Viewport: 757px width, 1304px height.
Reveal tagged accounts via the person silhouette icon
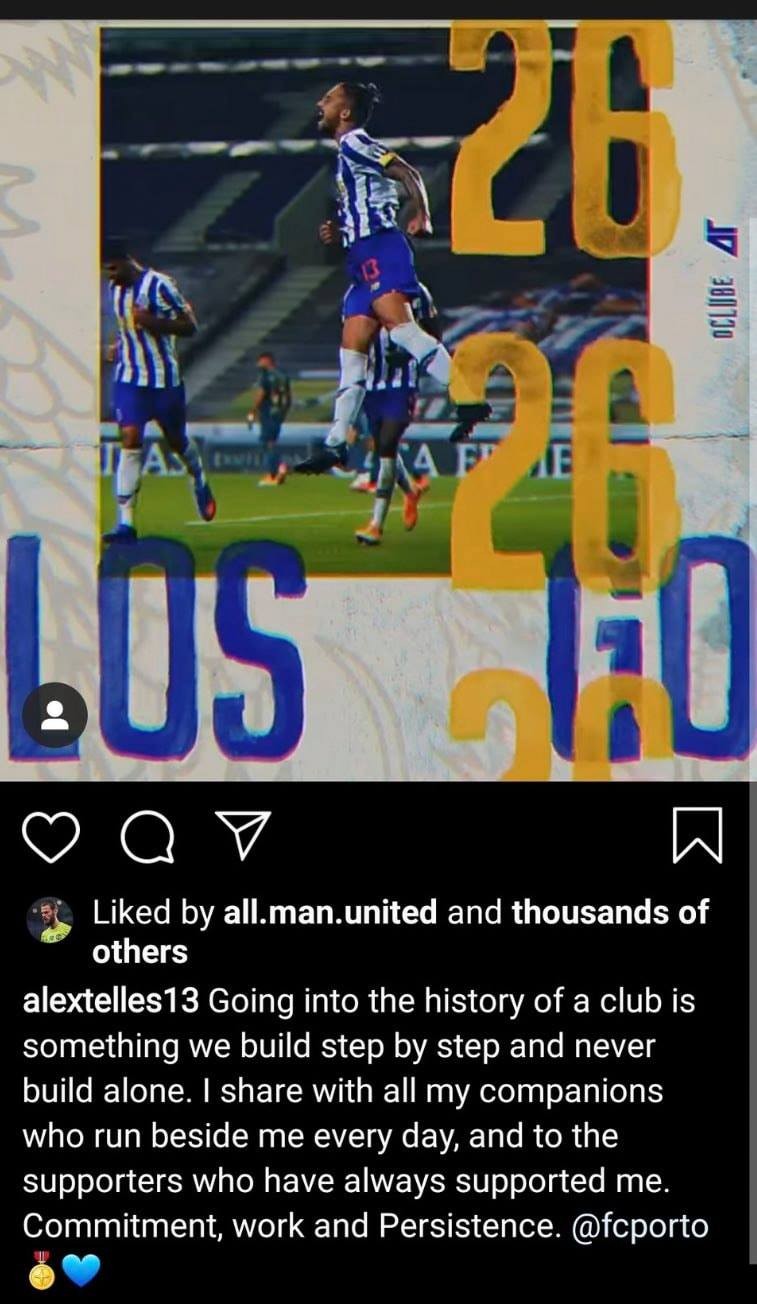coord(57,715)
